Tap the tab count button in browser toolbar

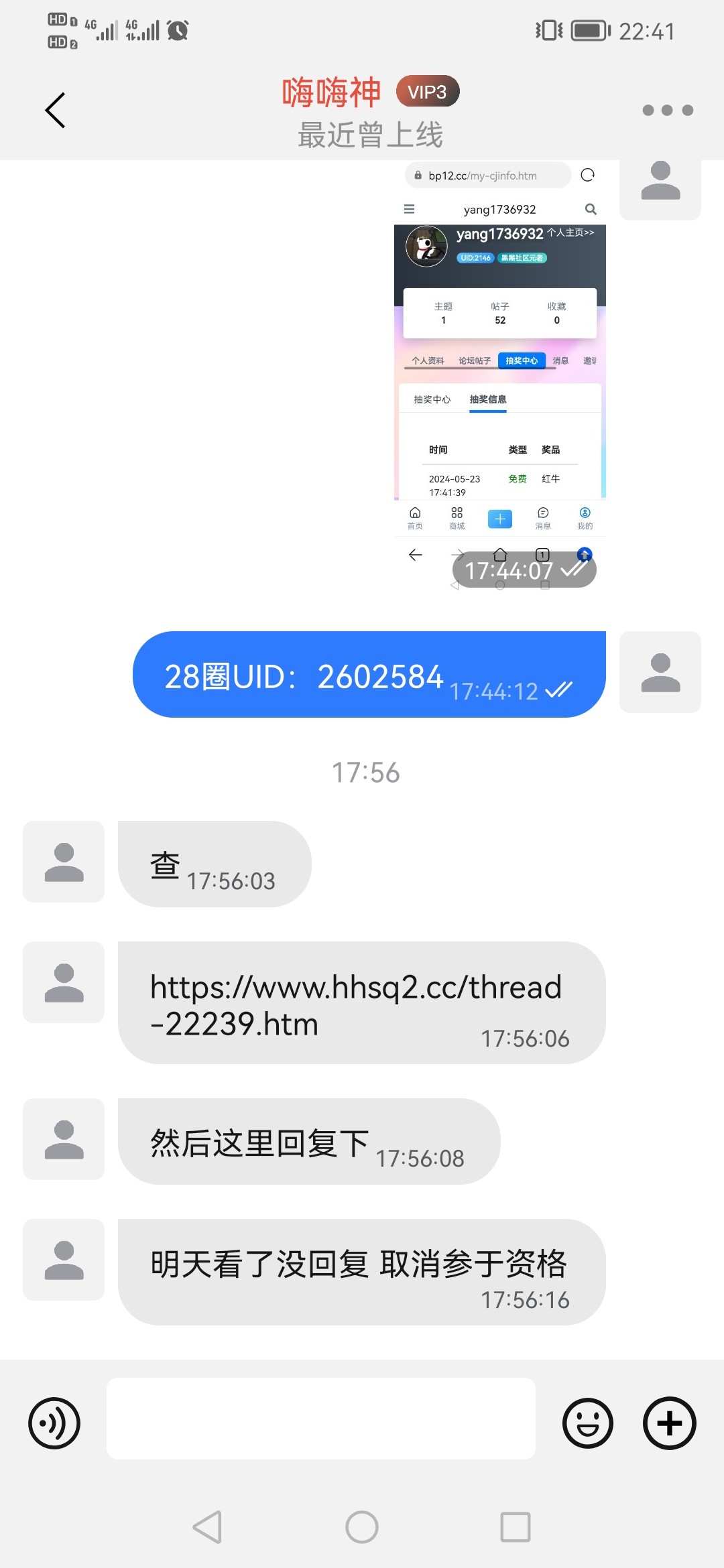coord(542,555)
